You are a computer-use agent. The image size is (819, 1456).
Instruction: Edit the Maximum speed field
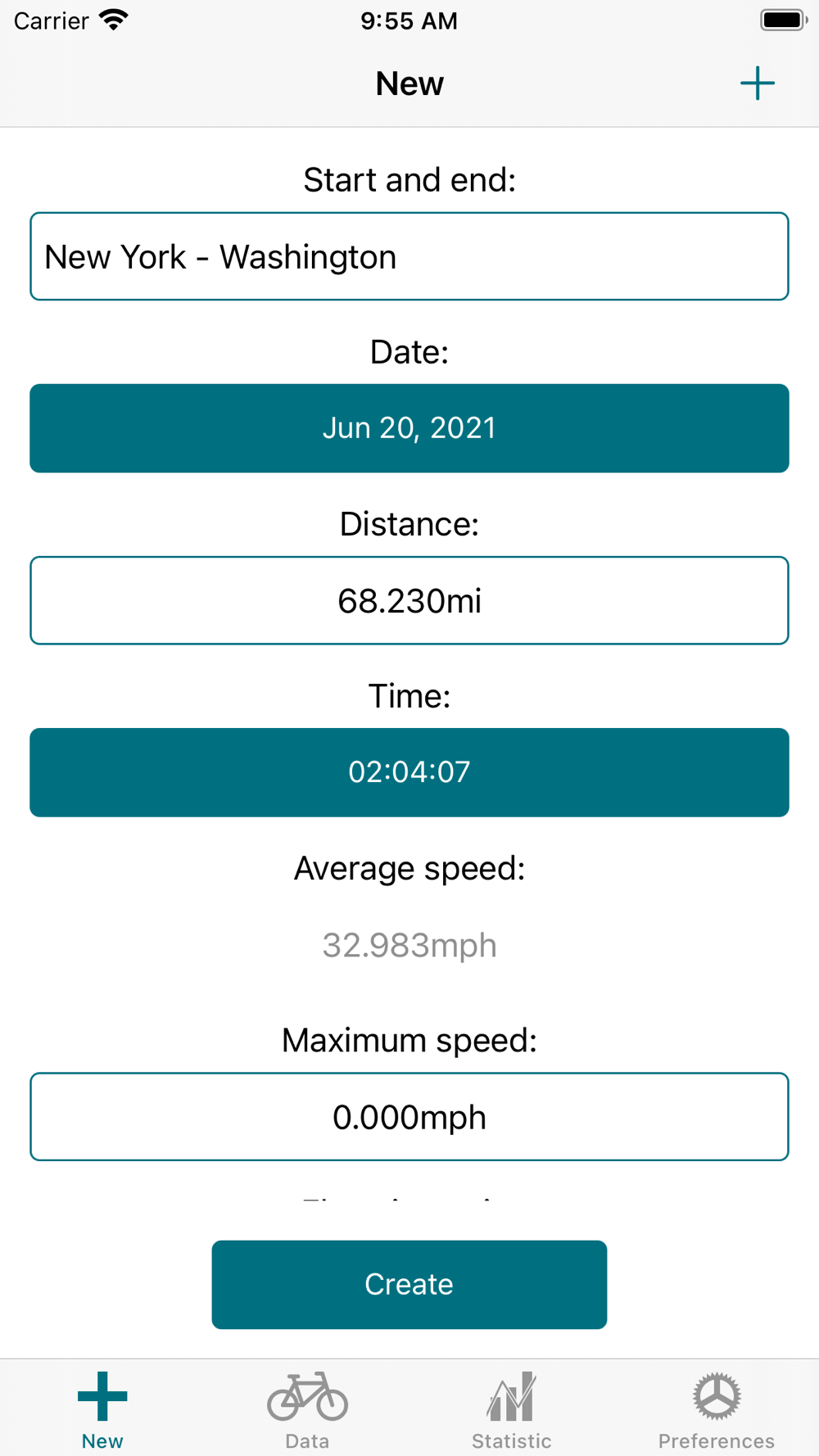(409, 1116)
